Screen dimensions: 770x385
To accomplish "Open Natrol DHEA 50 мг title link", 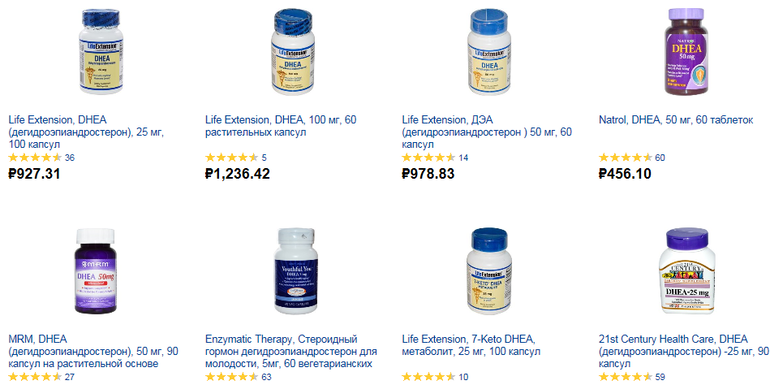I will [676, 120].
